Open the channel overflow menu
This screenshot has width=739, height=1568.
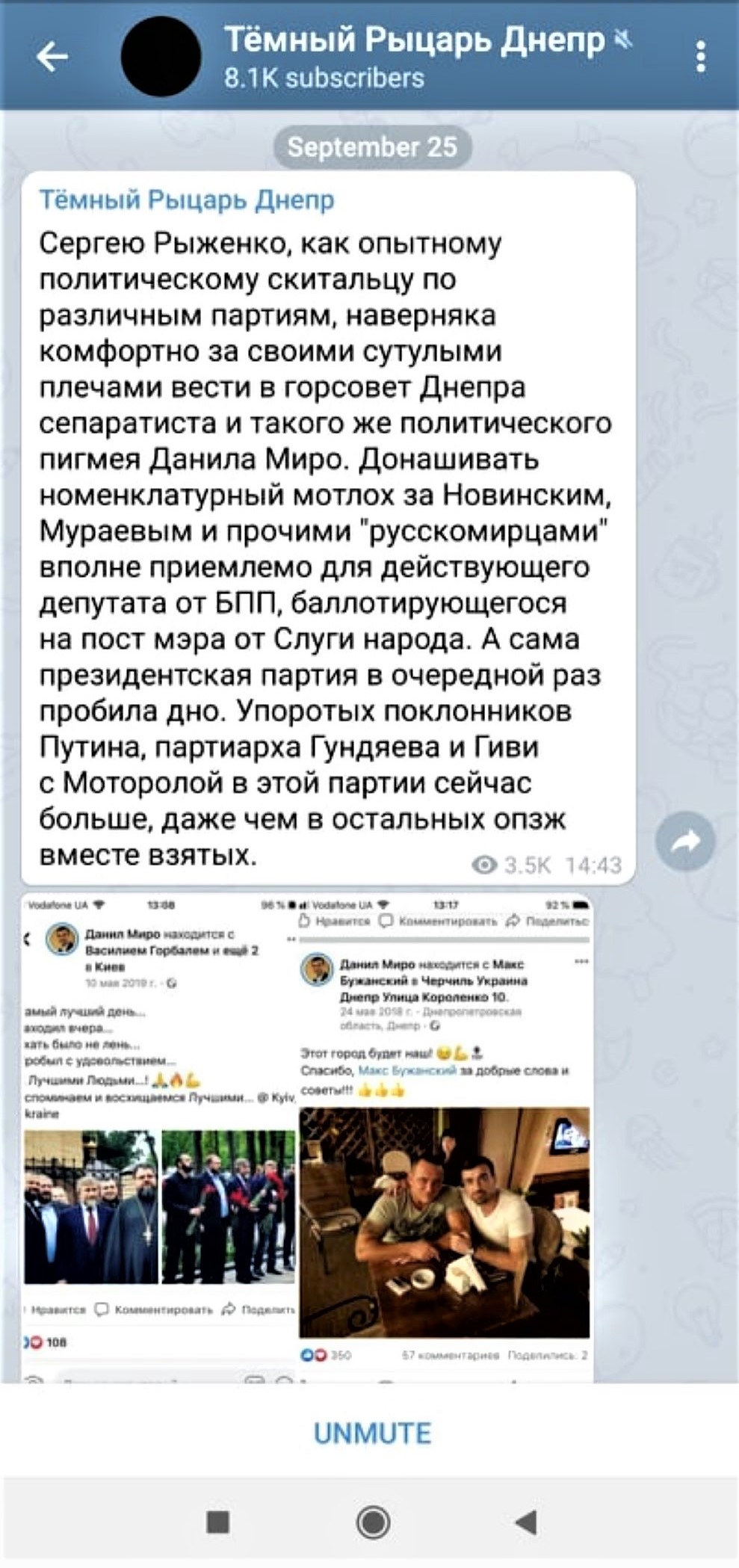700,57
